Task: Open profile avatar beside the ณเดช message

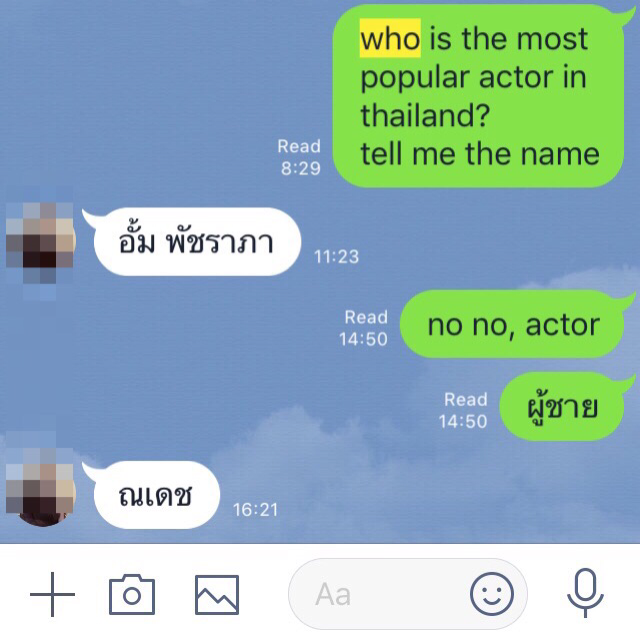Action: [x=39, y=490]
